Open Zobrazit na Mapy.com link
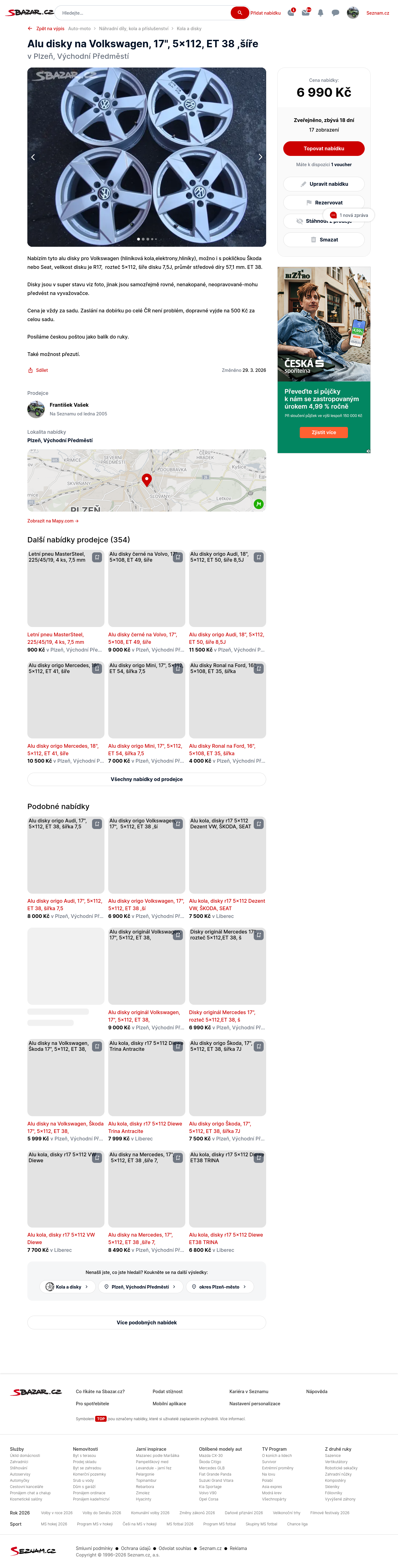This screenshot has width=398, height=1568. click(x=52, y=521)
